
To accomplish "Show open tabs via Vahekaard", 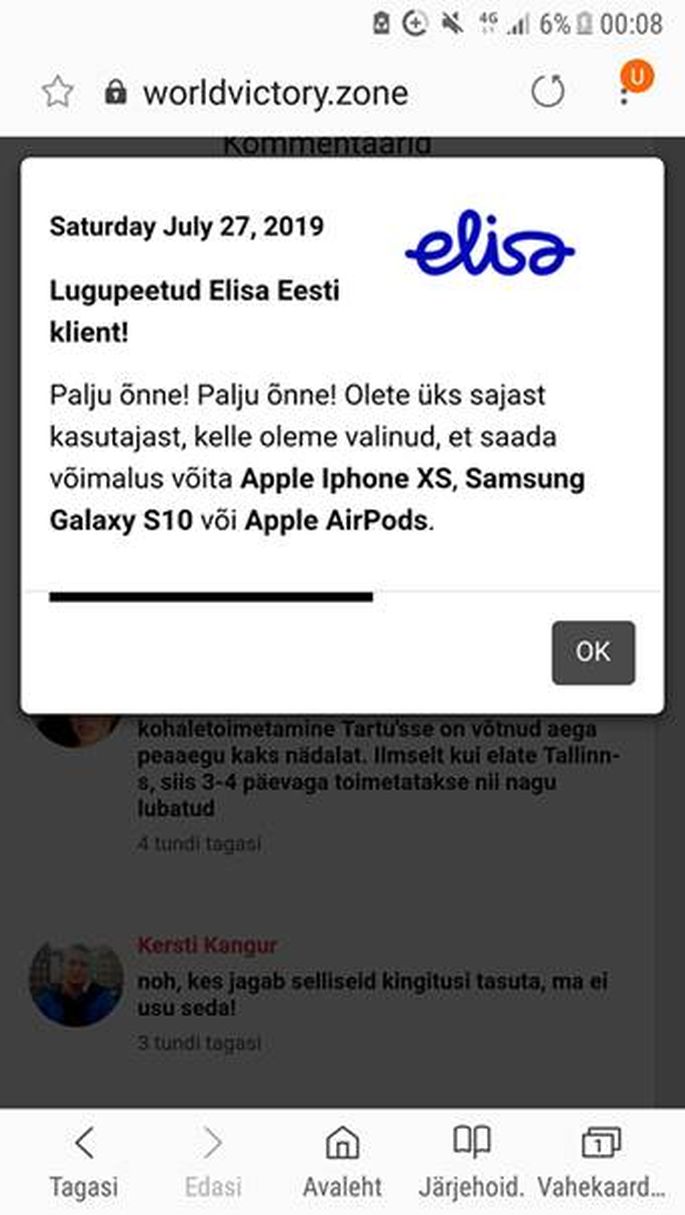I will (601, 1160).
